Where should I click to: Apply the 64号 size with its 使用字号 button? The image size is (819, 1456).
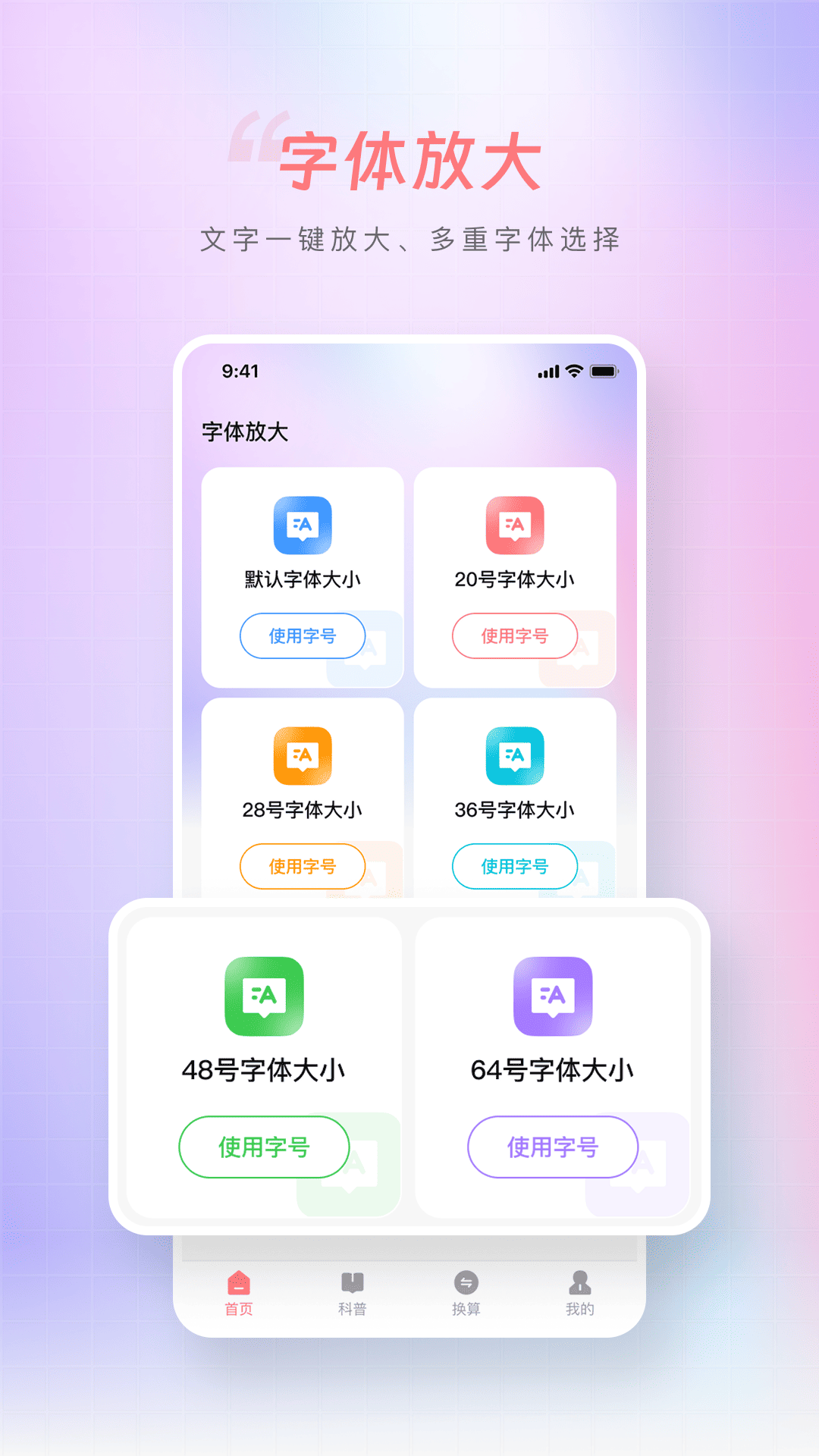(552, 1147)
